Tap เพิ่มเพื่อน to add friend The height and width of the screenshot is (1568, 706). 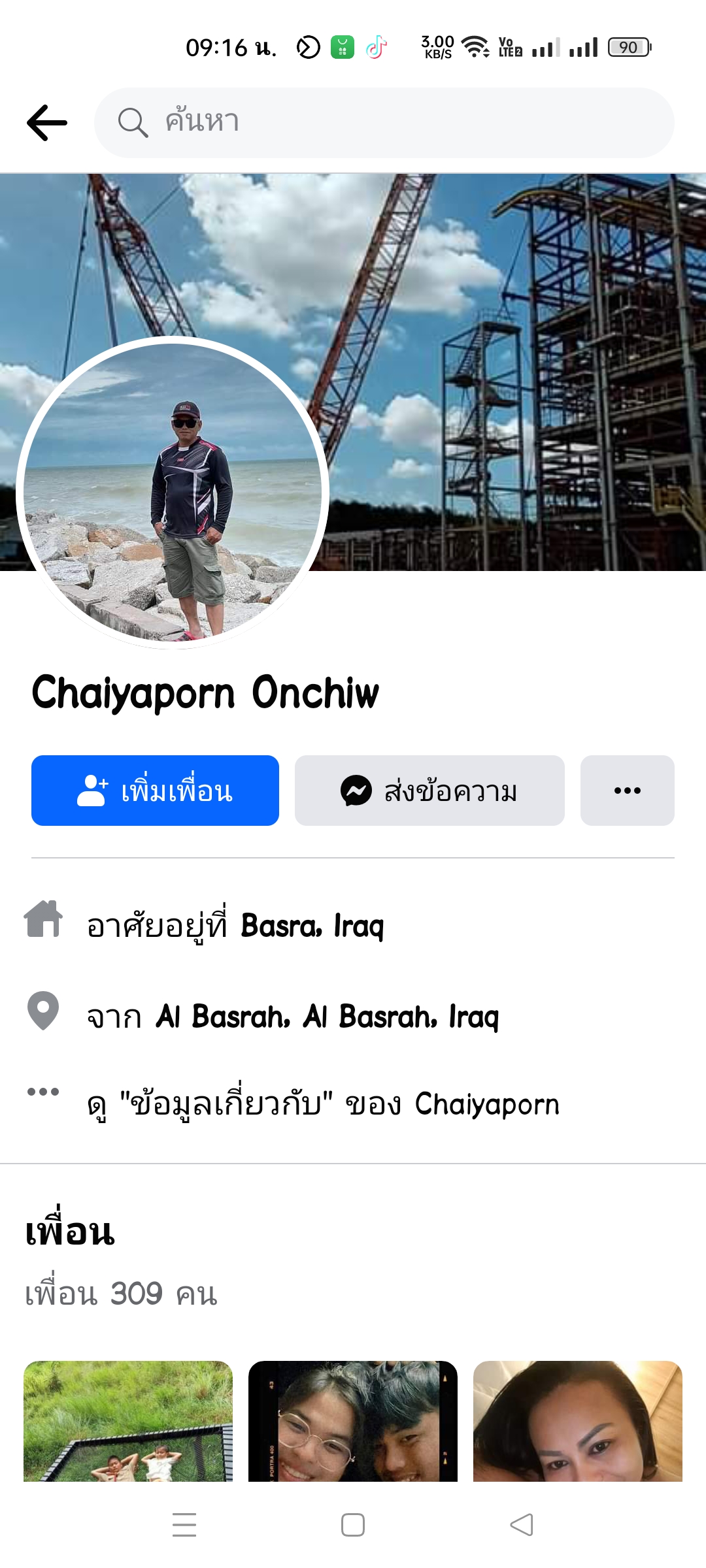pos(155,791)
